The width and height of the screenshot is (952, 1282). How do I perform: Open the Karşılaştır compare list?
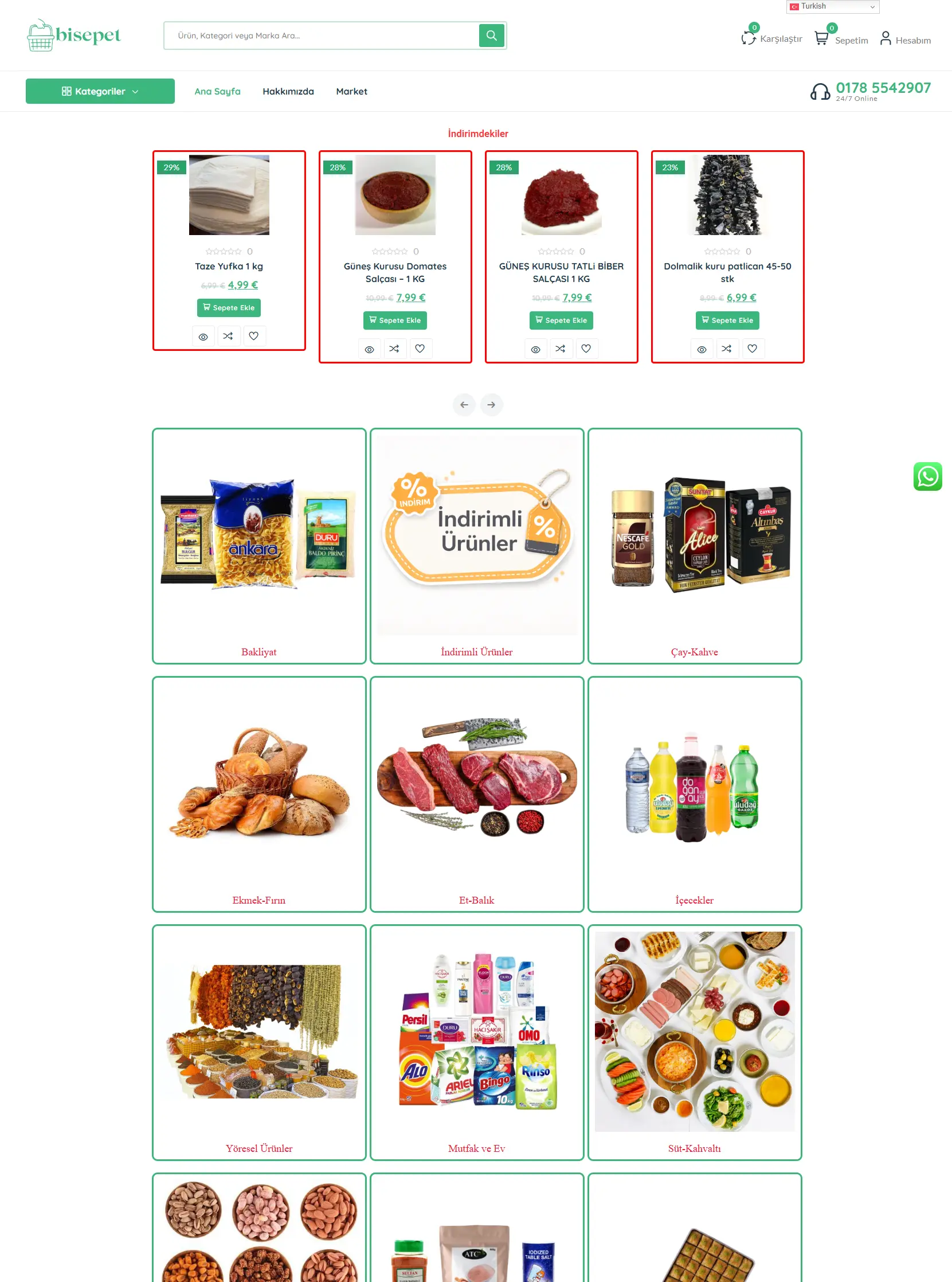[771, 38]
